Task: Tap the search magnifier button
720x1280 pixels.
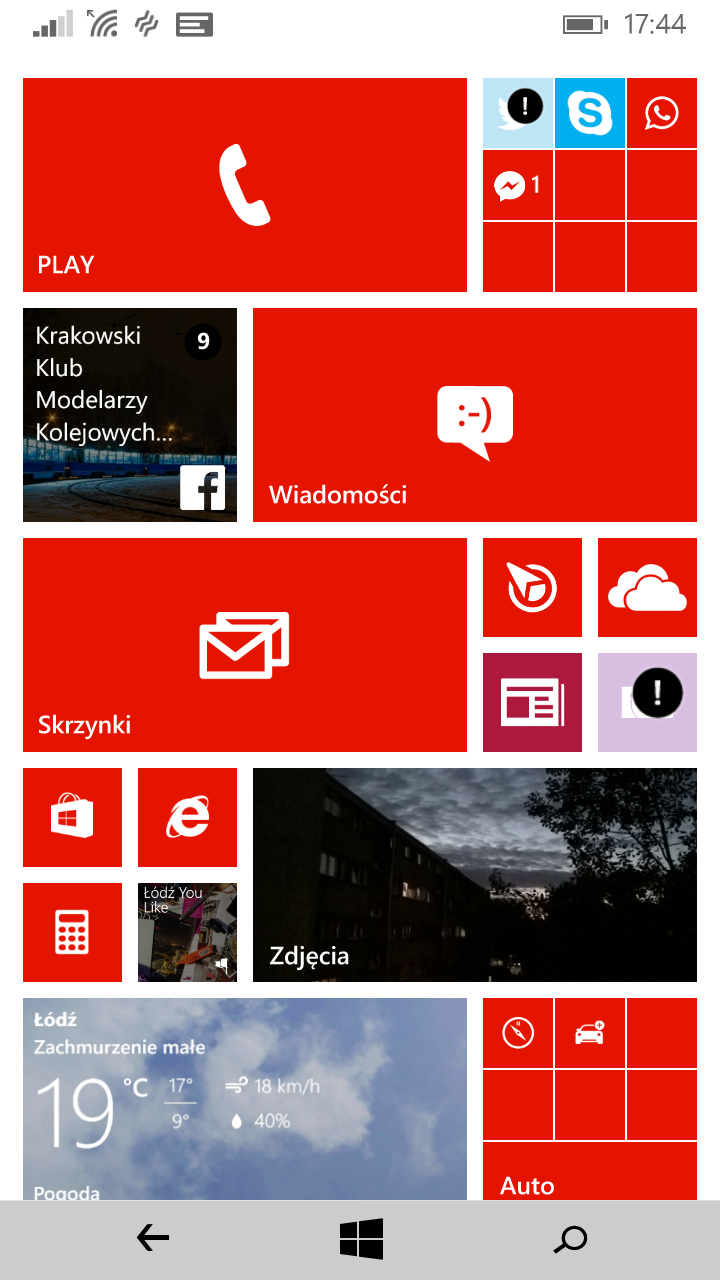Action: (570, 1240)
